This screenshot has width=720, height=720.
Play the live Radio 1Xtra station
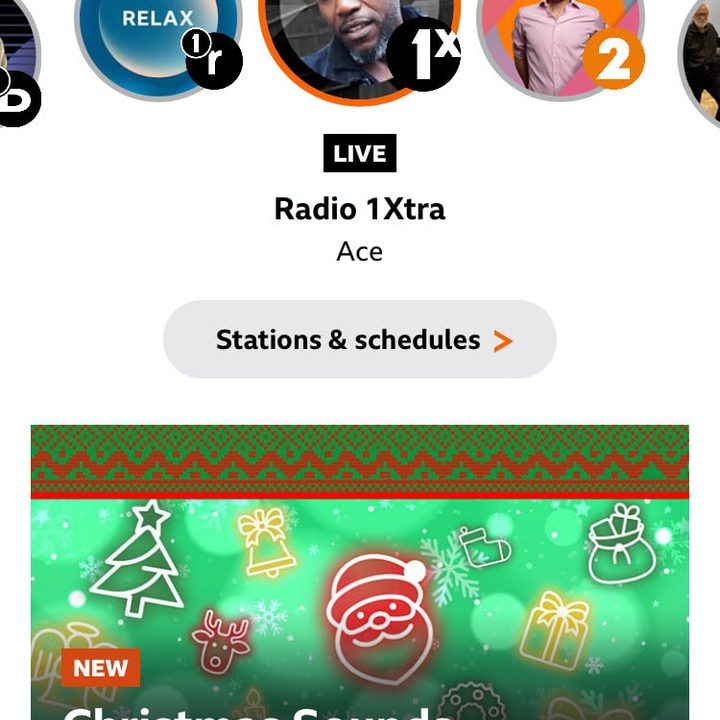[359, 40]
